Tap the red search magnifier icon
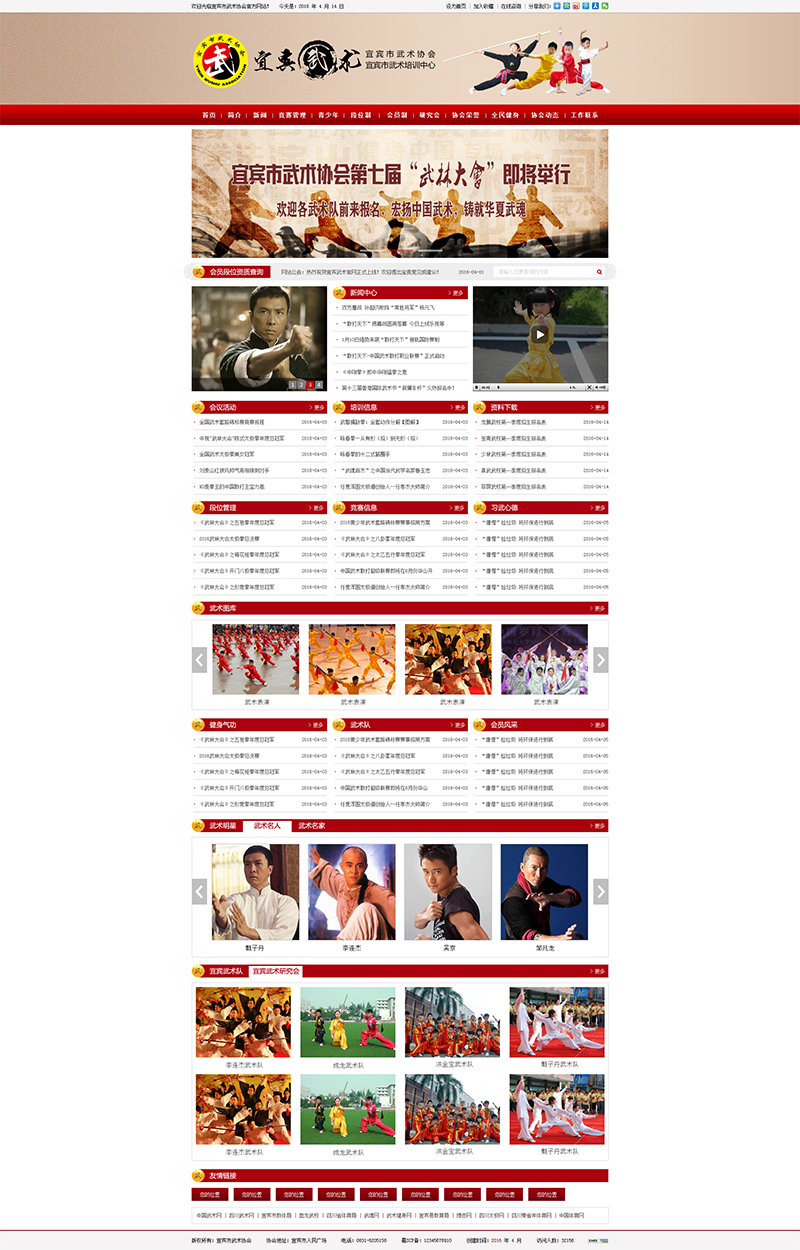This screenshot has width=800, height=1250. click(599, 272)
